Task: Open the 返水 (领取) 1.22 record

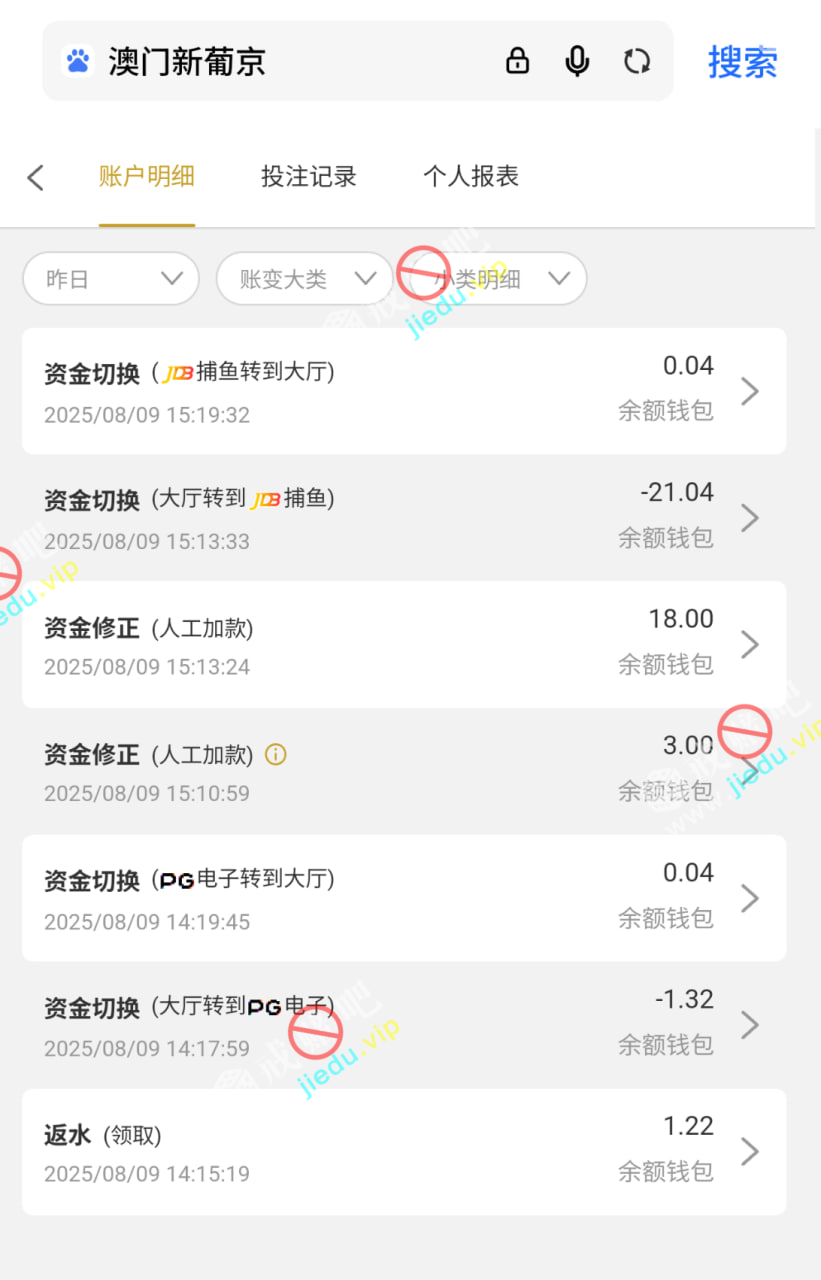Action: click(x=404, y=1151)
